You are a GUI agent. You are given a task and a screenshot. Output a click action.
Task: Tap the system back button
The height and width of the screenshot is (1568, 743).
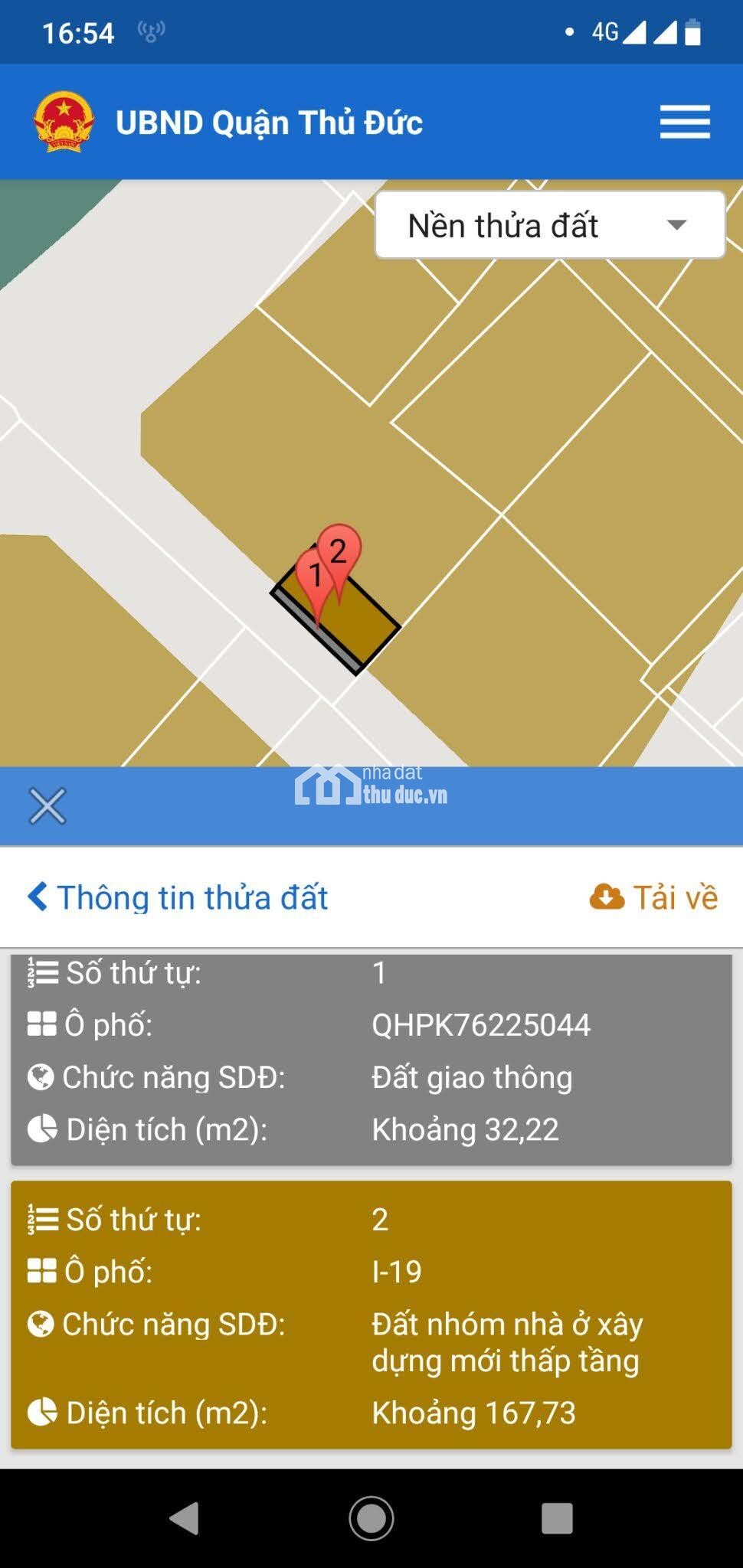pos(185,1518)
